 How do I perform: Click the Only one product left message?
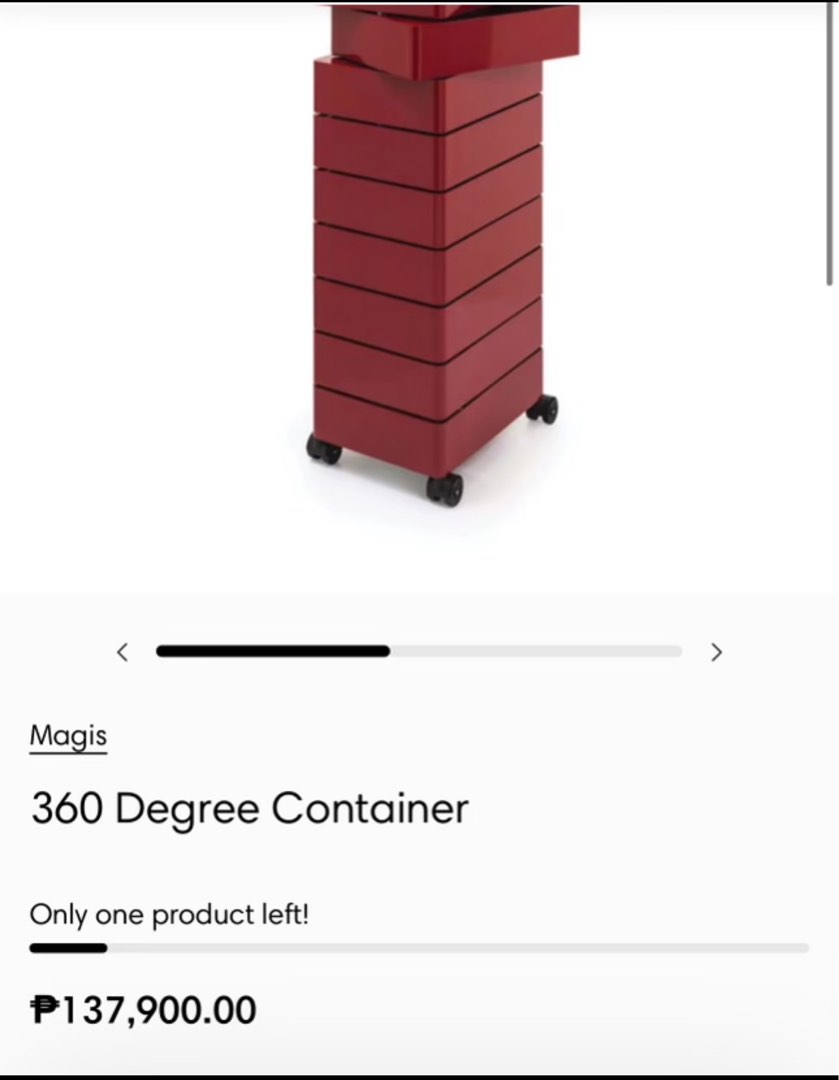pyautogui.click(x=168, y=914)
